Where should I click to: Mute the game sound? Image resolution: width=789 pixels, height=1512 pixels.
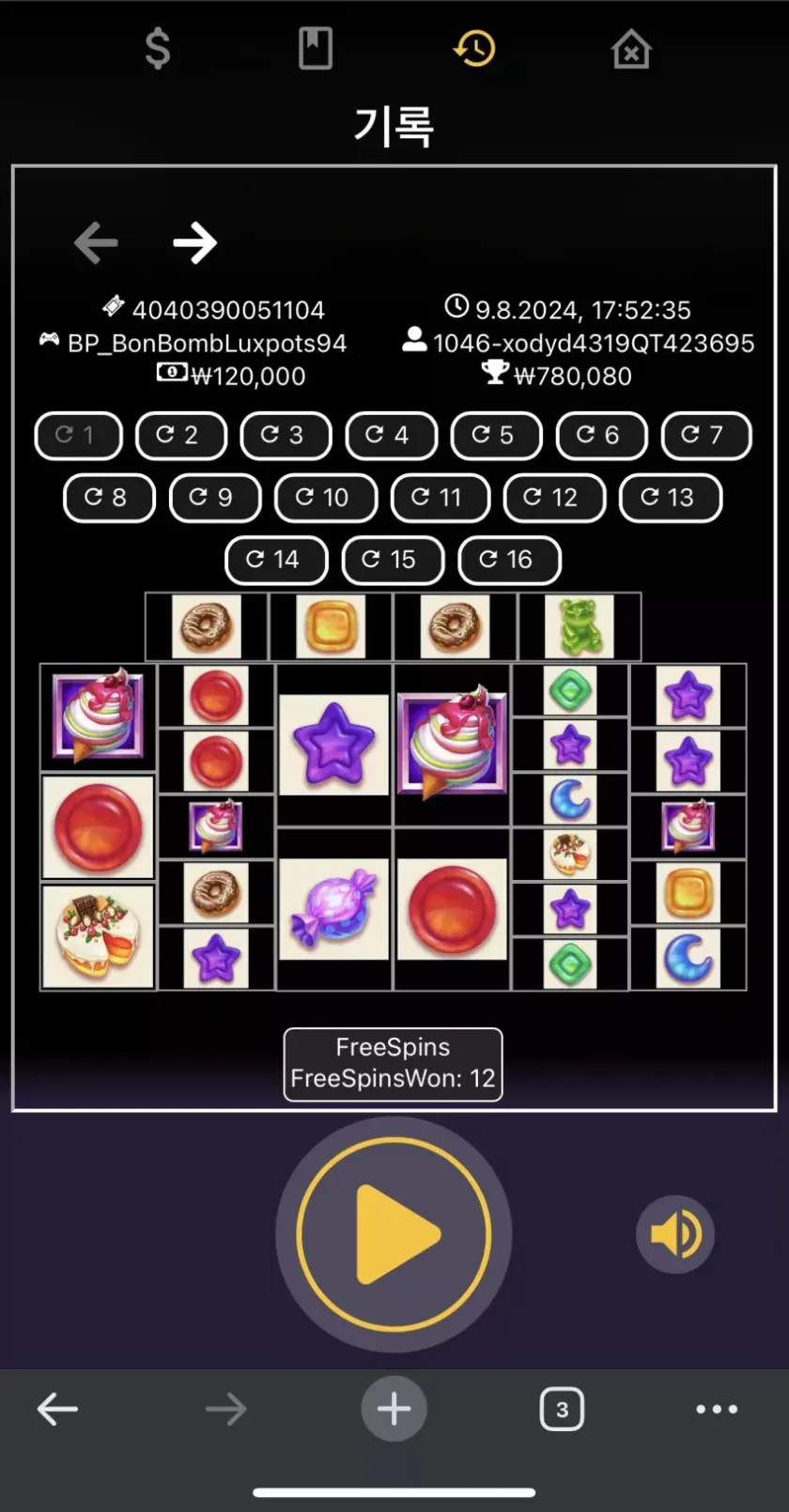click(675, 1234)
